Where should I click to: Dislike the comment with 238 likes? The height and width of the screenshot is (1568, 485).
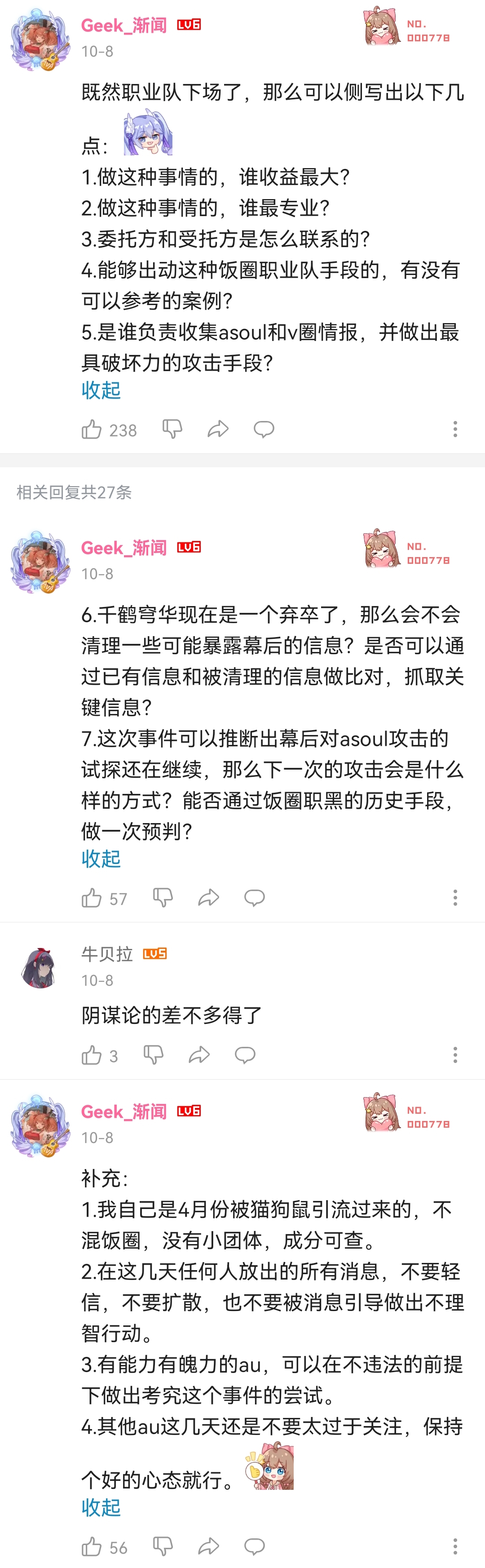pyautogui.click(x=172, y=429)
